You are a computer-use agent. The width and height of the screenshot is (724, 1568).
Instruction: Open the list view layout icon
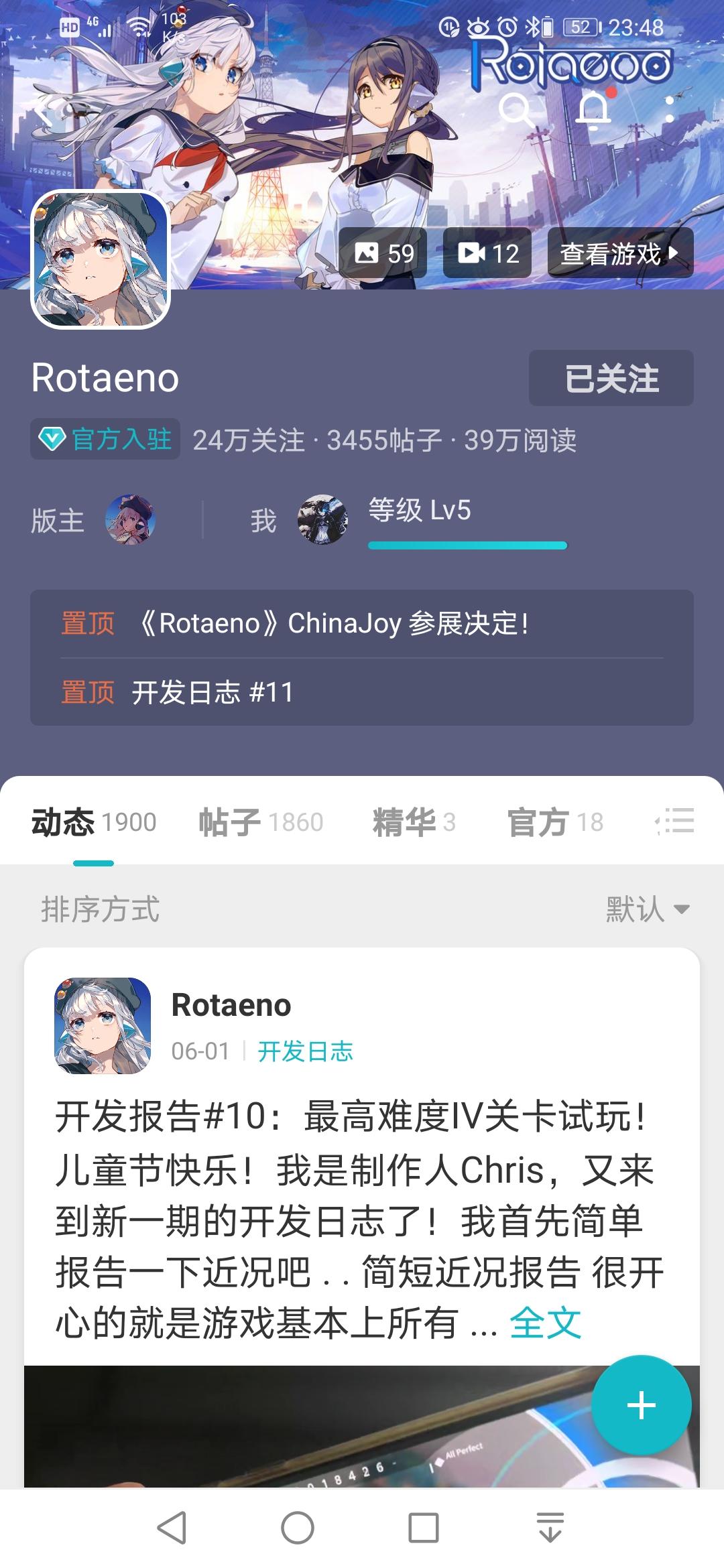[679, 822]
